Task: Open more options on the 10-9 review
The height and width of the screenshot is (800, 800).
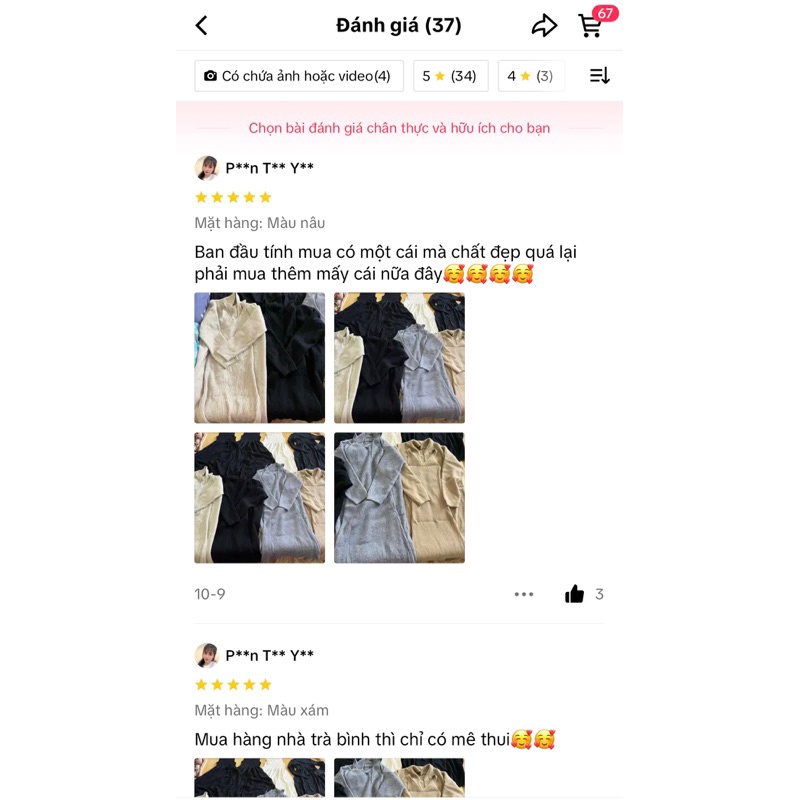Action: click(524, 594)
